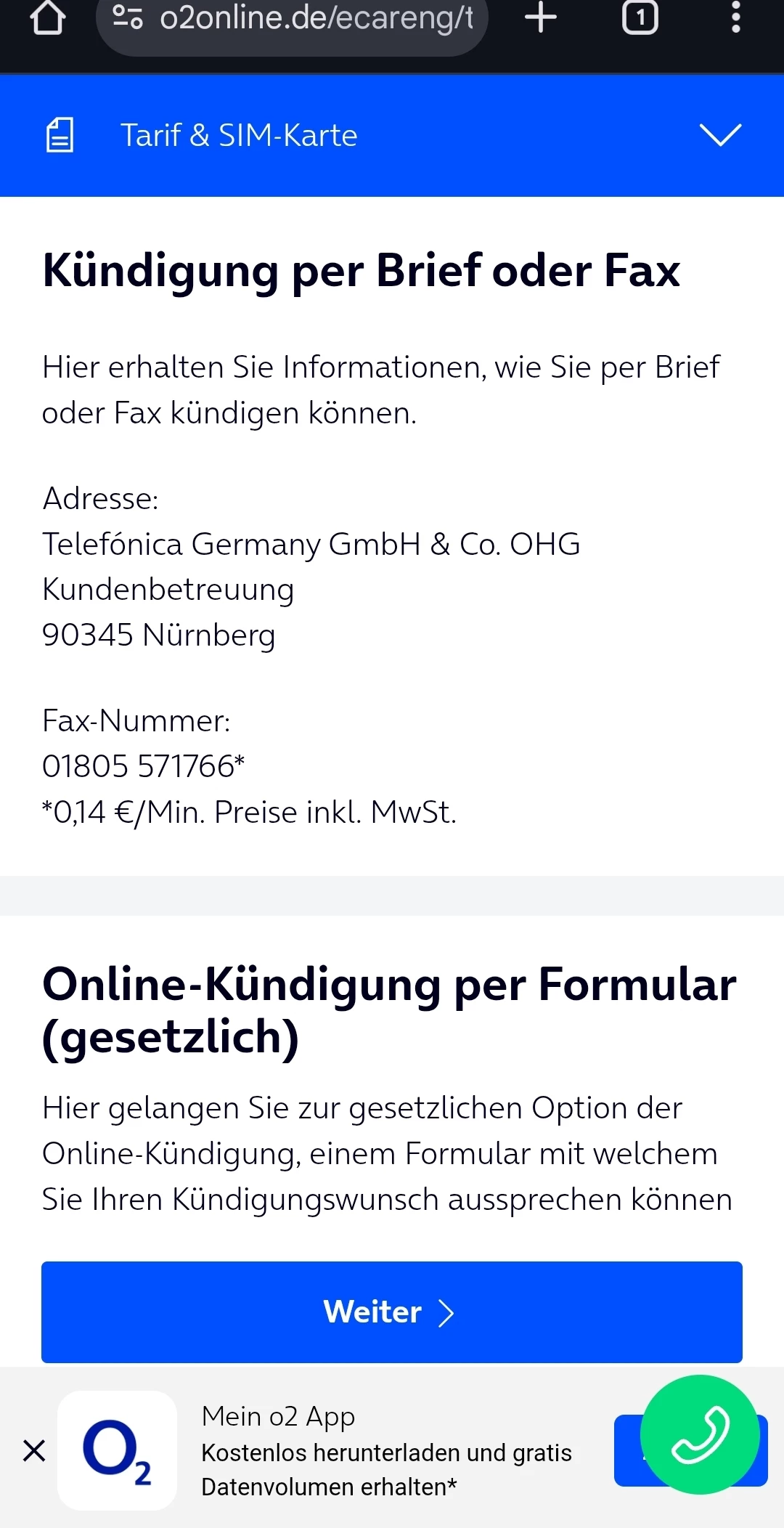
Task: Tap the green phone call button
Action: coord(700,1434)
